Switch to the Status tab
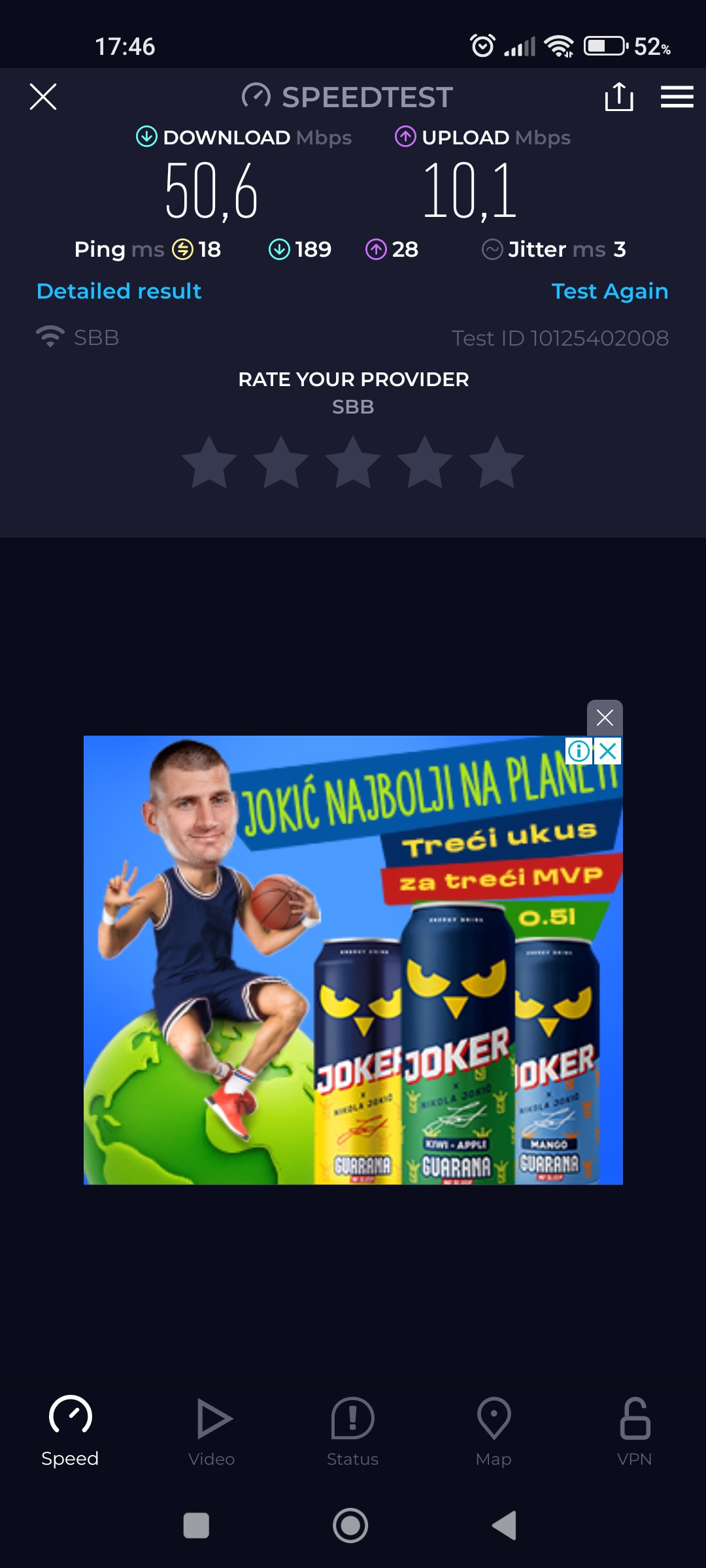This screenshot has height=1568, width=706. pyautogui.click(x=353, y=1431)
